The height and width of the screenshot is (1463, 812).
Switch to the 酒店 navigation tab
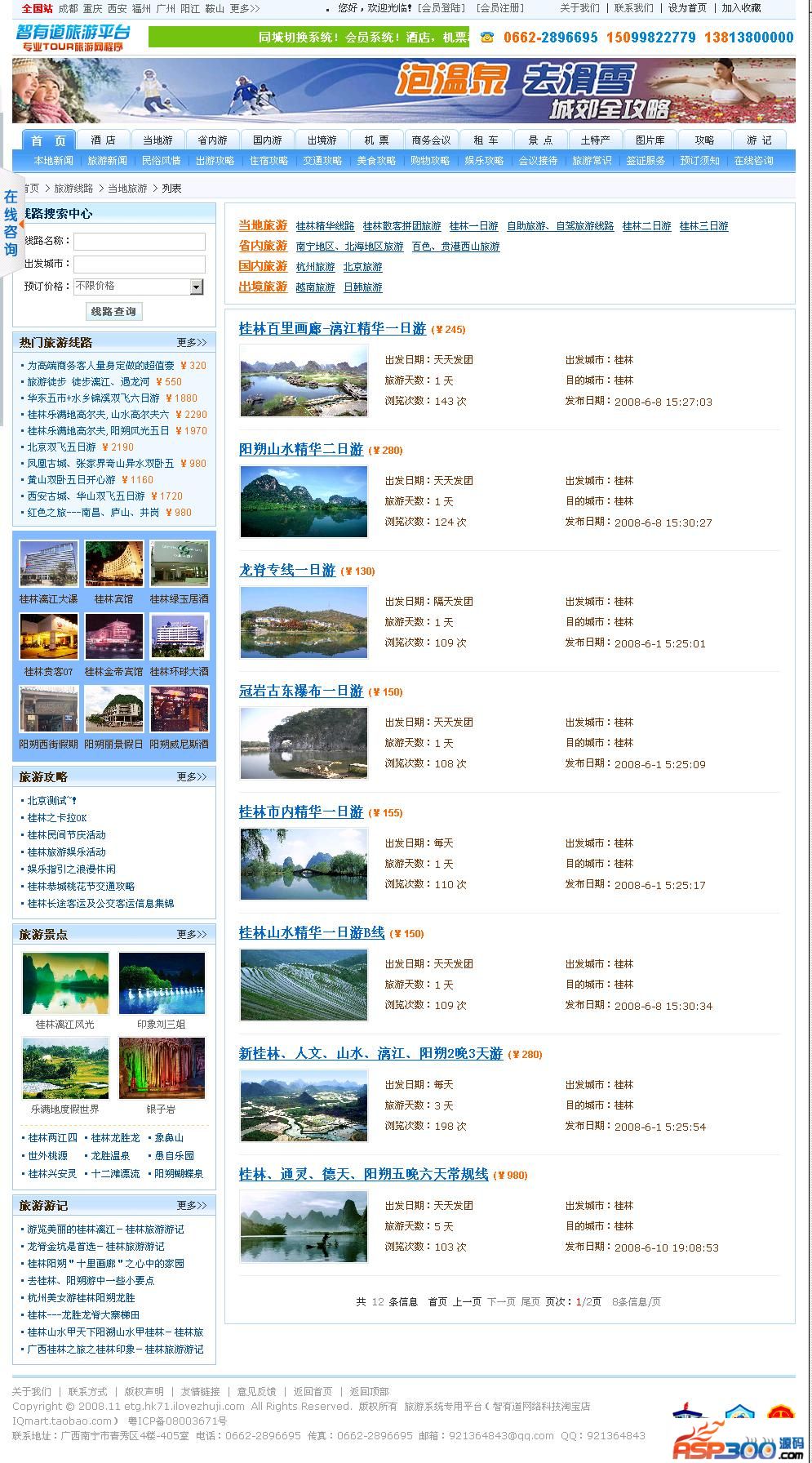[103, 140]
